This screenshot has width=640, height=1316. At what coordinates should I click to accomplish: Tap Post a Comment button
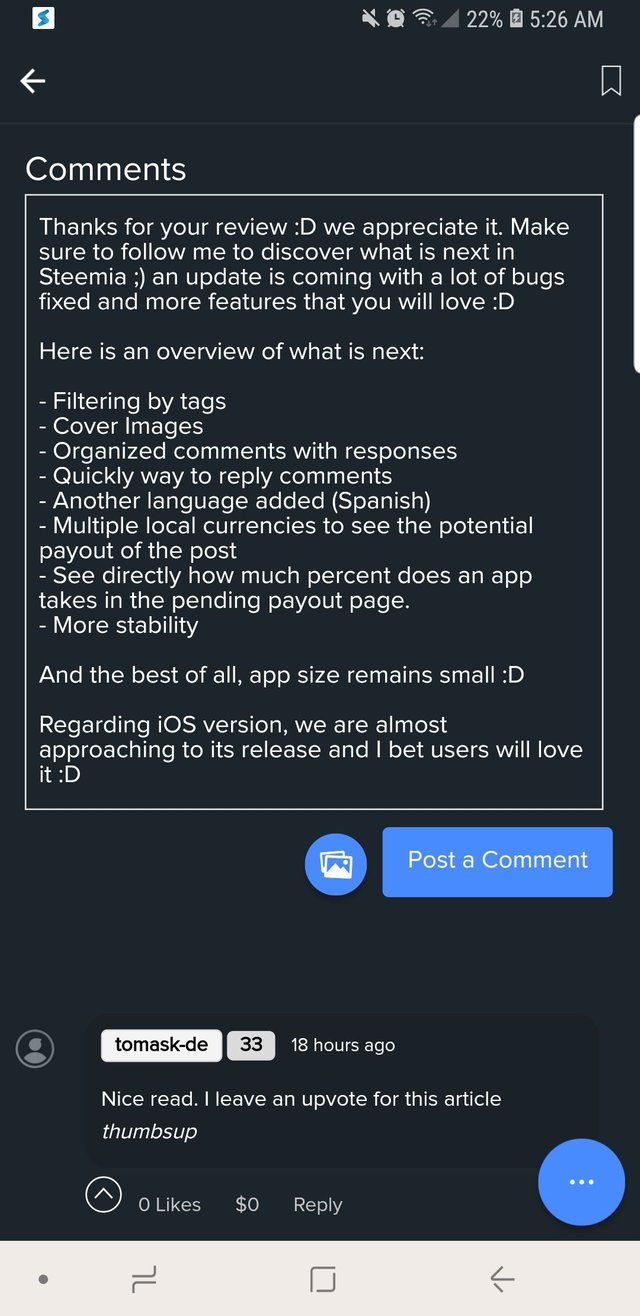pos(497,861)
